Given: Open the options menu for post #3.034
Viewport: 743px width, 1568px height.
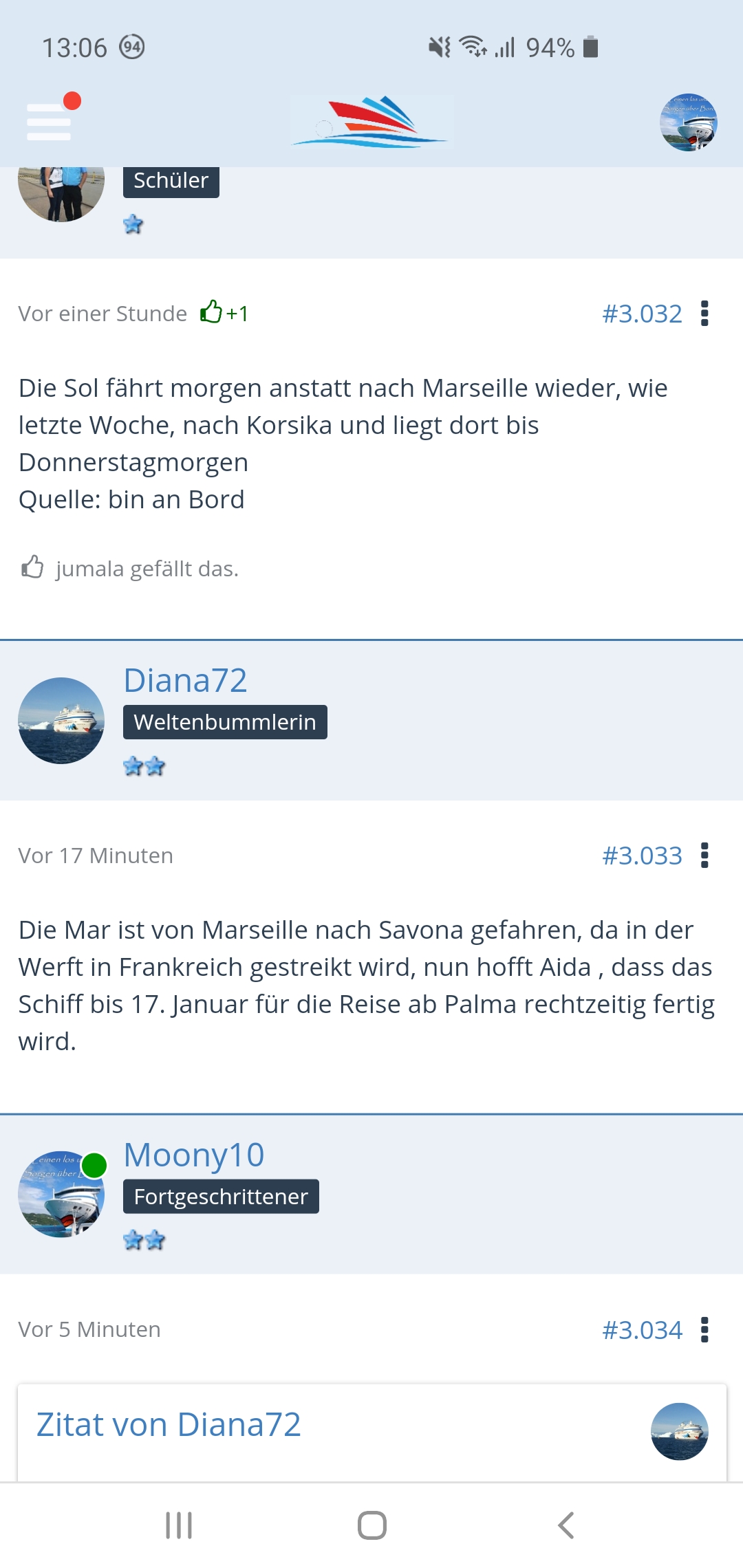Looking at the screenshot, I should 704,1330.
